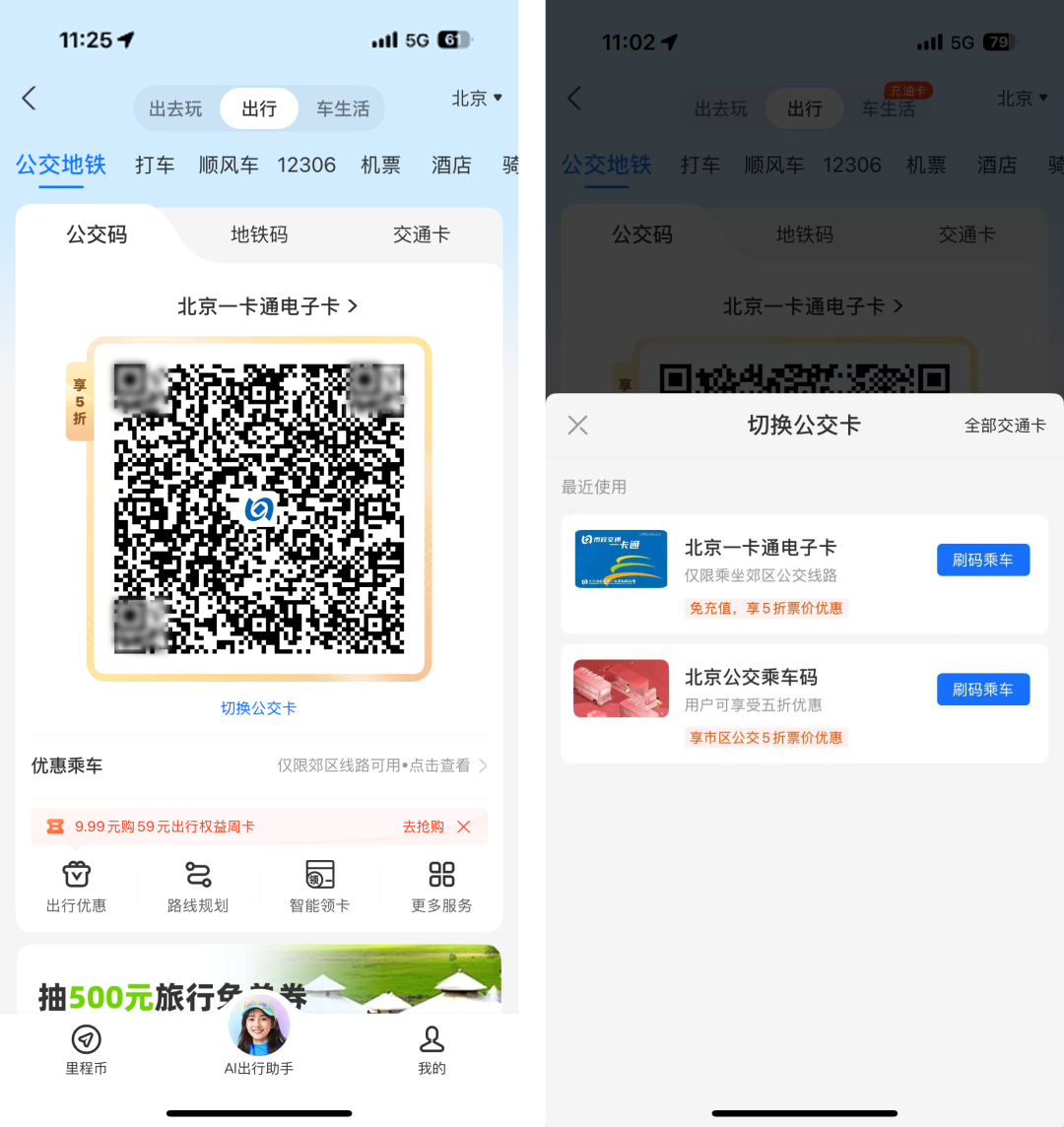
Task: Open 智能领卡
Action: (x=319, y=887)
